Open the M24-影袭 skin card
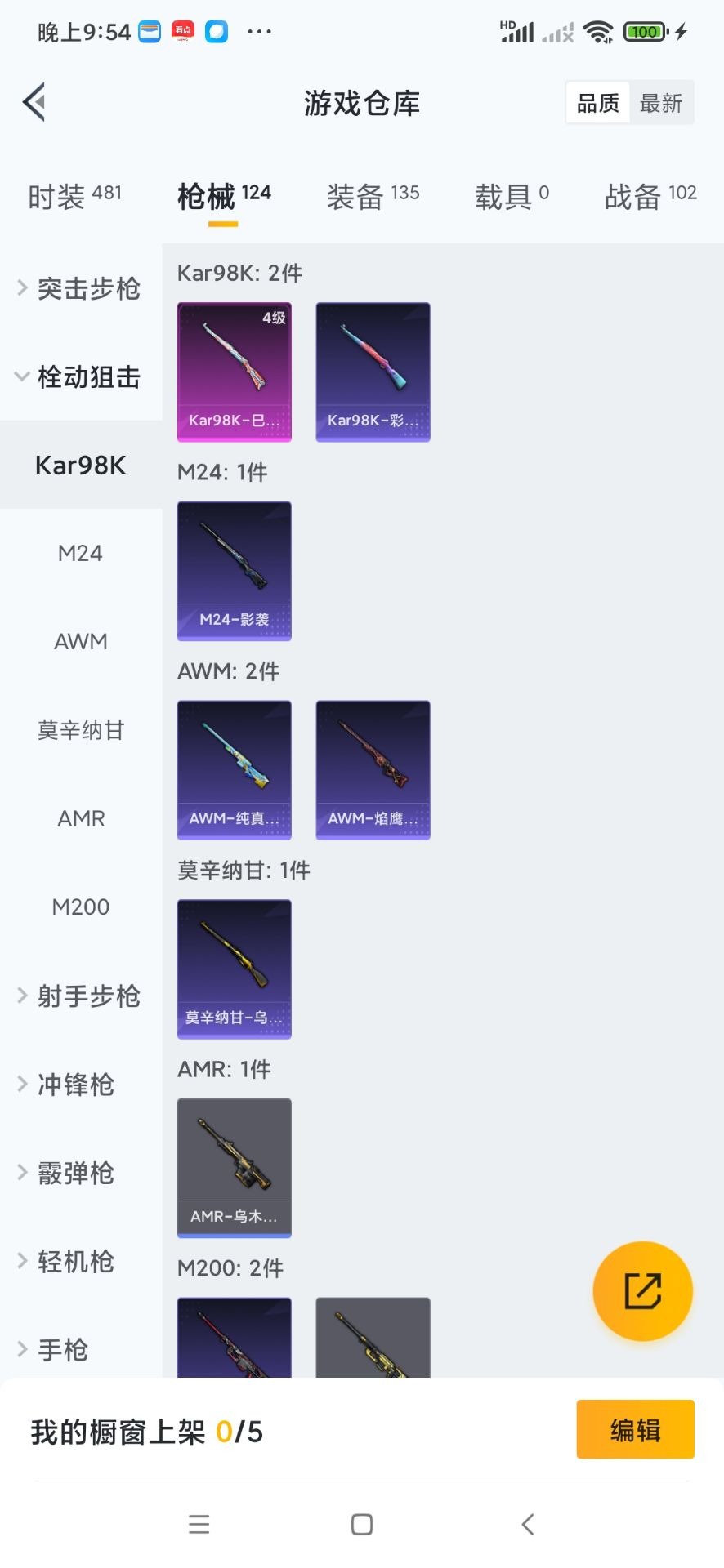 tap(235, 571)
